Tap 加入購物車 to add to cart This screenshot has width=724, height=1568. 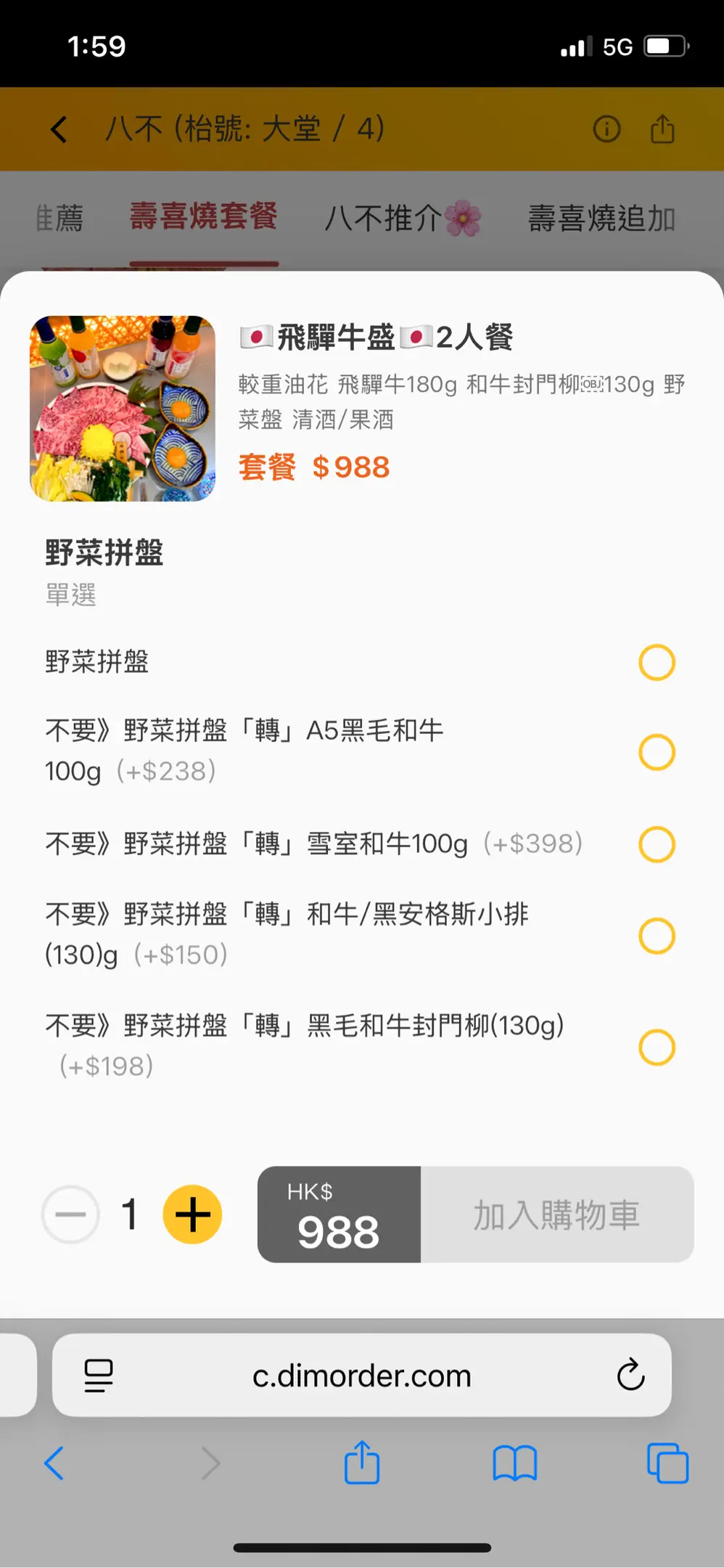coord(556,1214)
